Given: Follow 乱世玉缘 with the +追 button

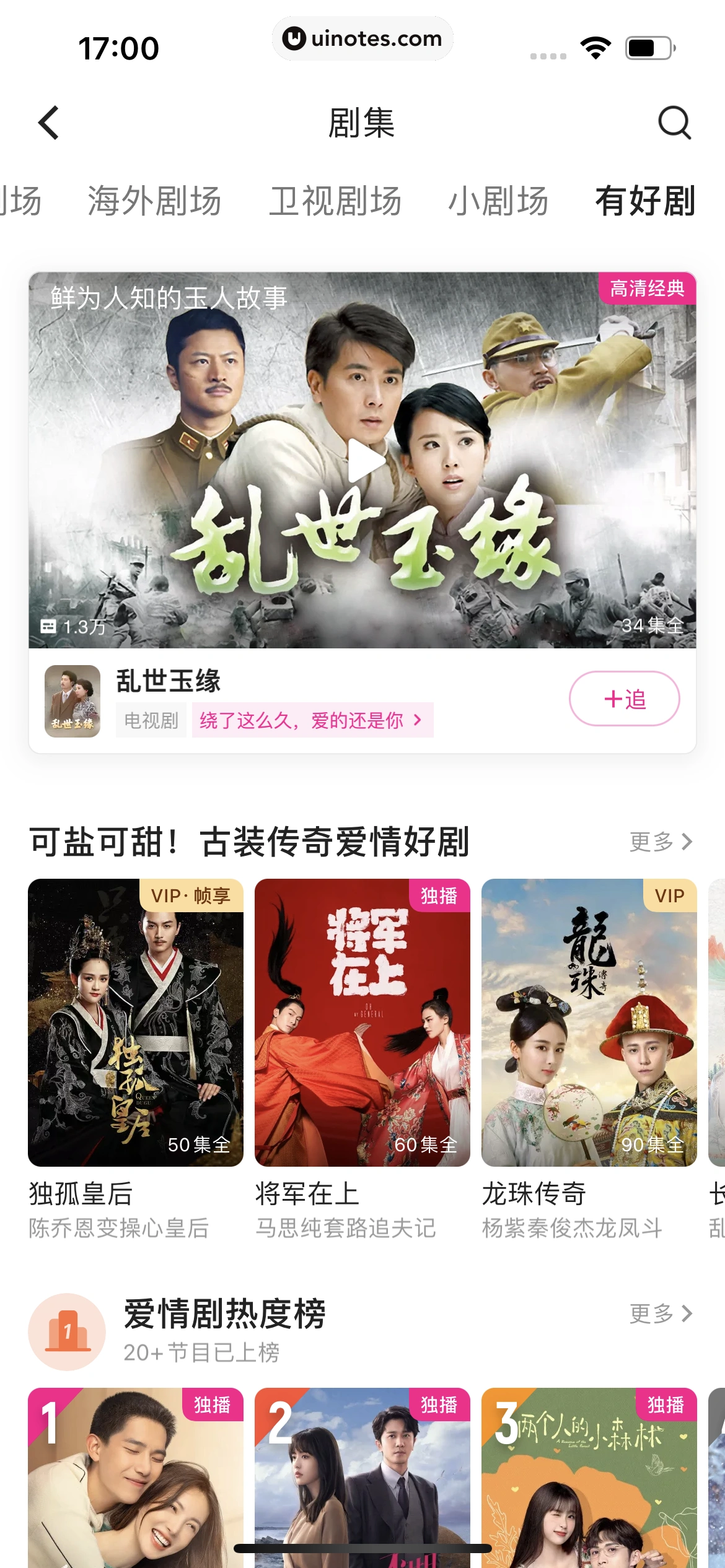Looking at the screenshot, I should pyautogui.click(x=624, y=699).
